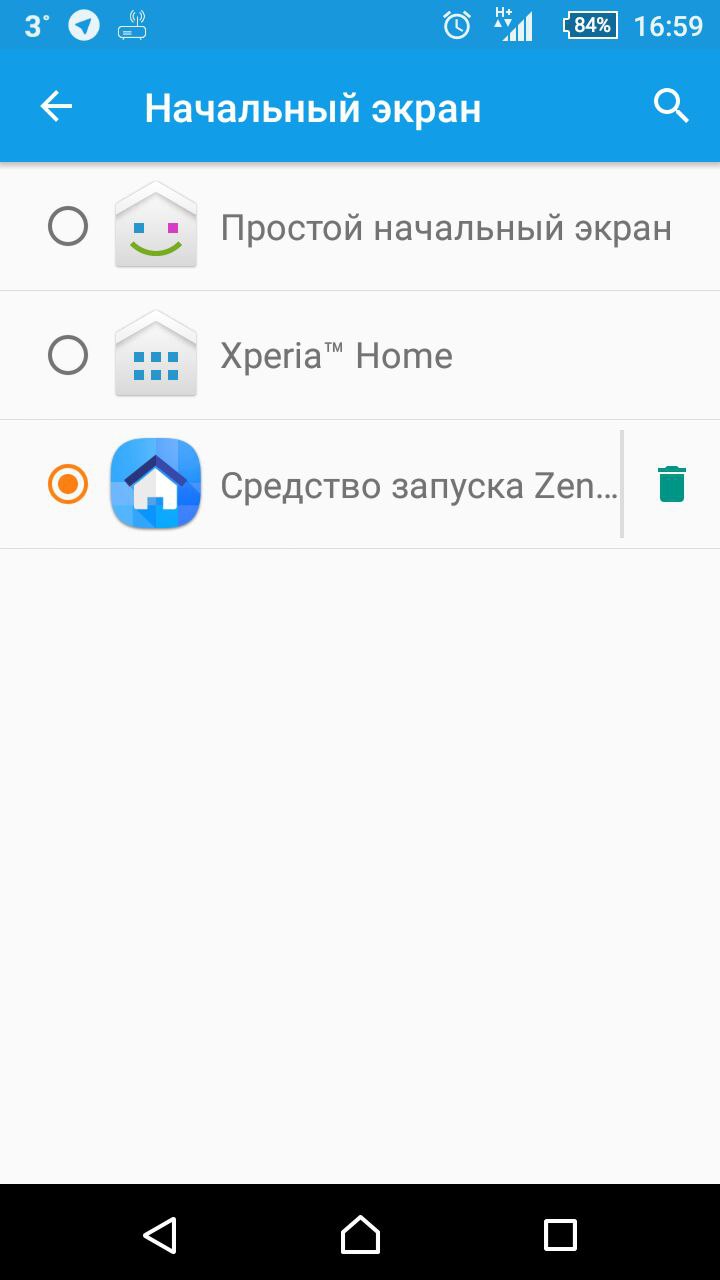Open search in the home screen settings
Viewport: 720px width, 1280px height.
671,105
